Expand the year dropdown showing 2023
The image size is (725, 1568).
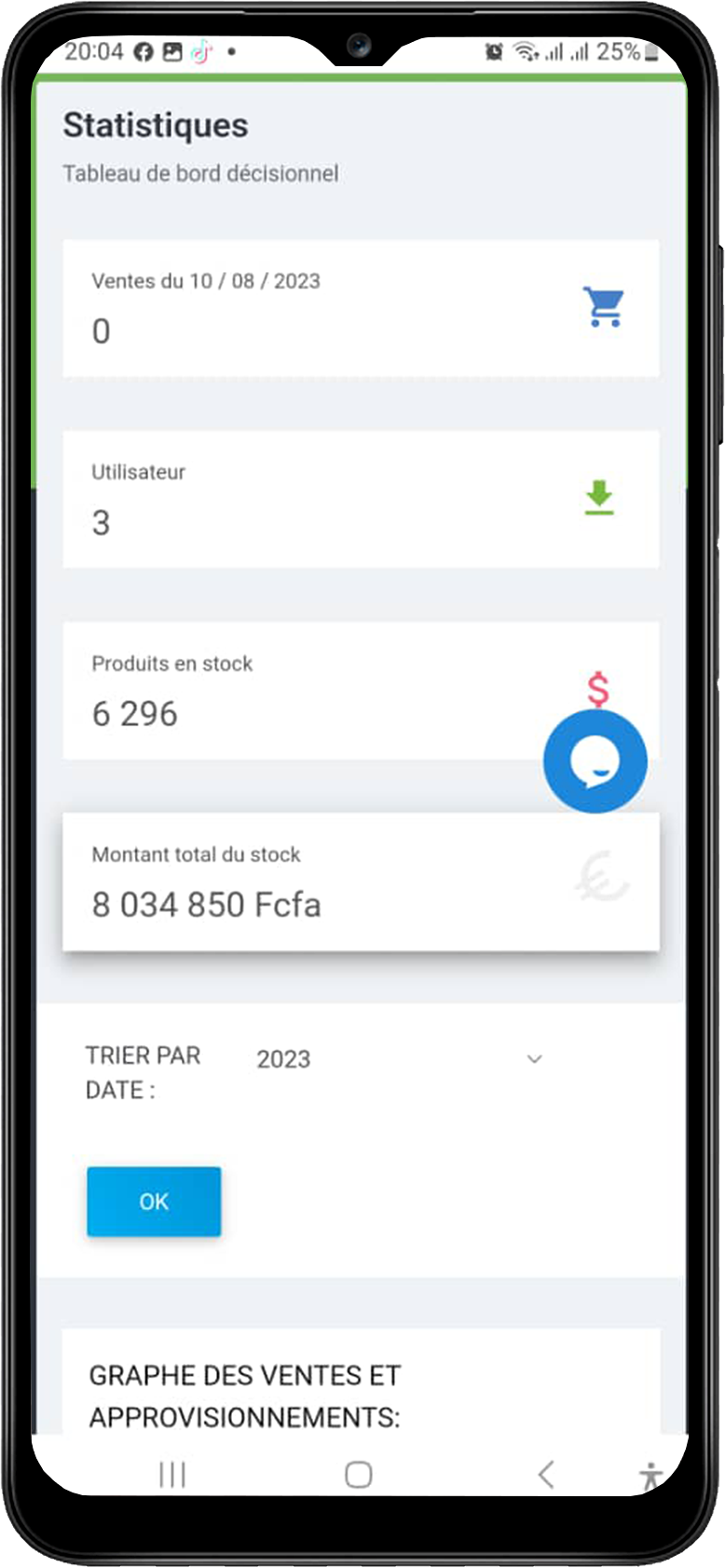(x=401, y=1059)
